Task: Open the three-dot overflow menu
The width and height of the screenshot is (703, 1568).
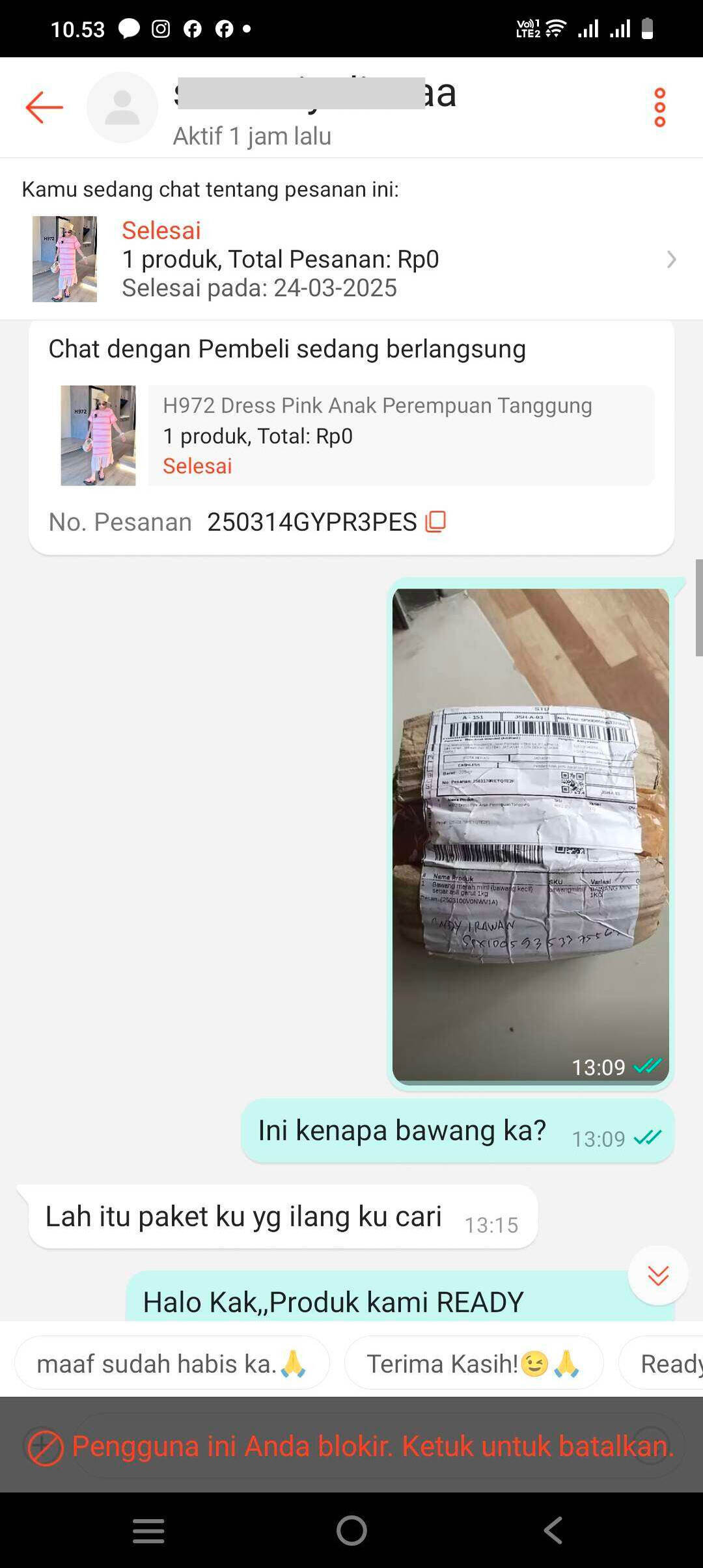Action: coord(659,107)
